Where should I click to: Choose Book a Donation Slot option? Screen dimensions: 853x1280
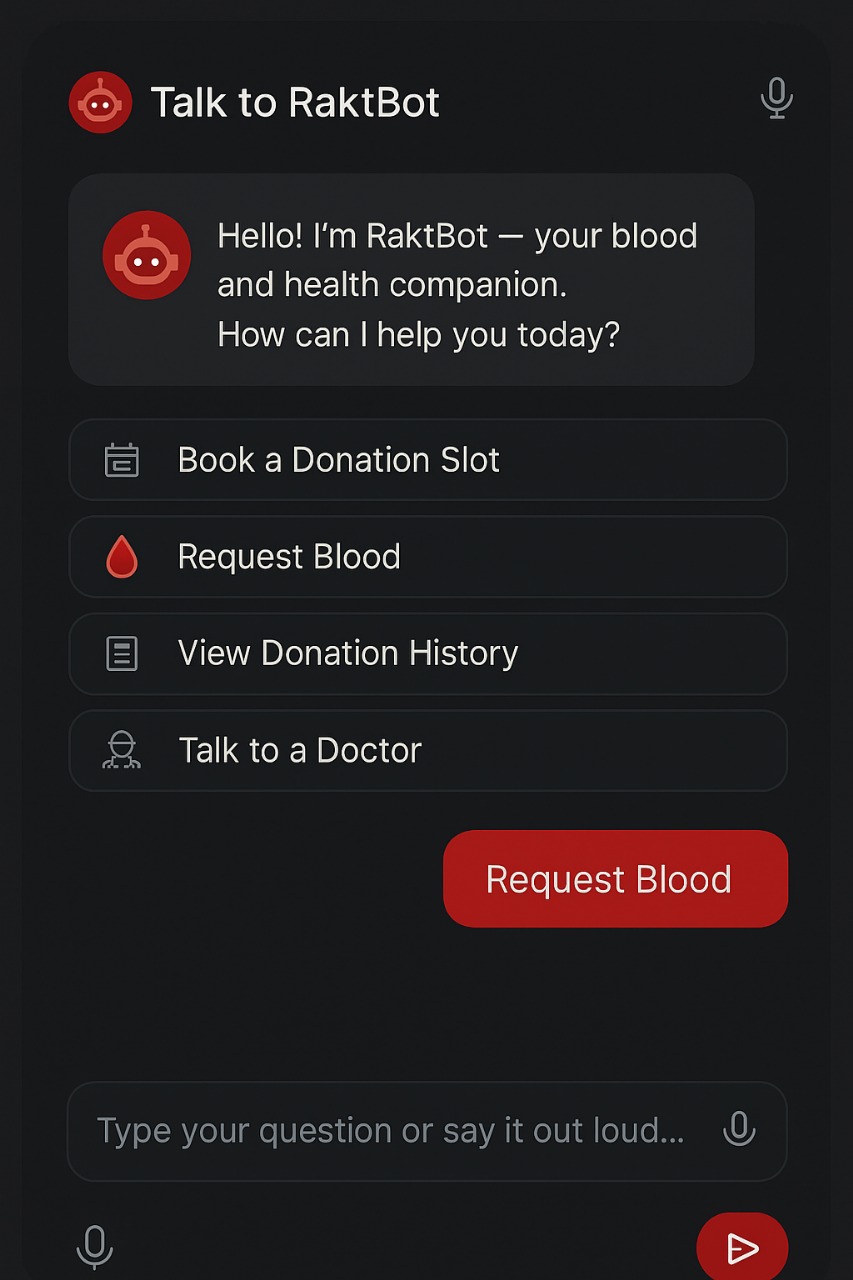[427, 460]
